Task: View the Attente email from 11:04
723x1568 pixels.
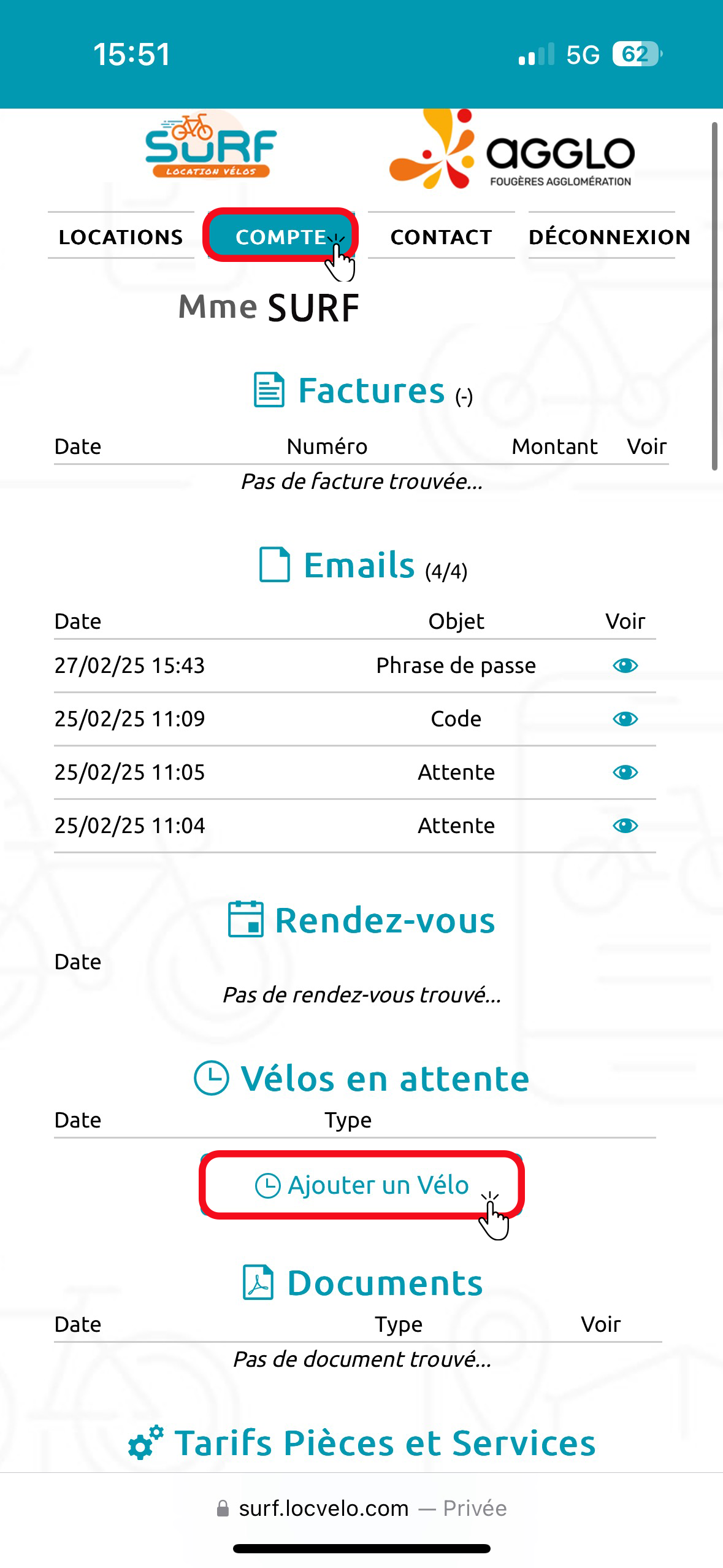Action: [625, 826]
